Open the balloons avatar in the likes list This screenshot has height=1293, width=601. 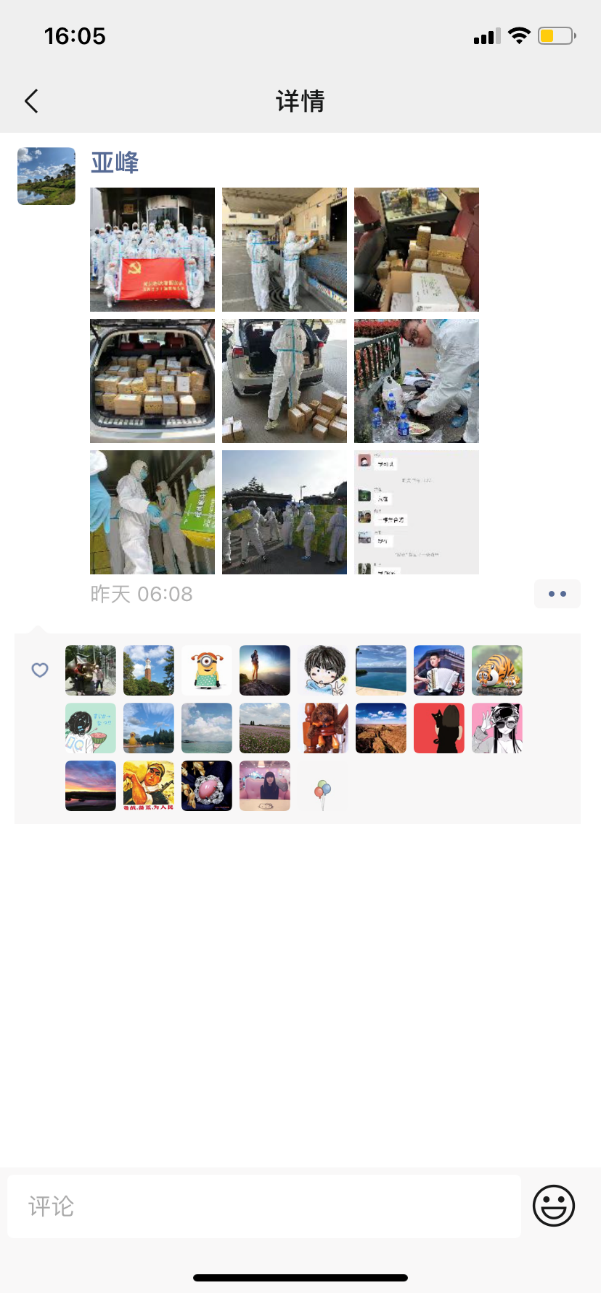click(323, 786)
